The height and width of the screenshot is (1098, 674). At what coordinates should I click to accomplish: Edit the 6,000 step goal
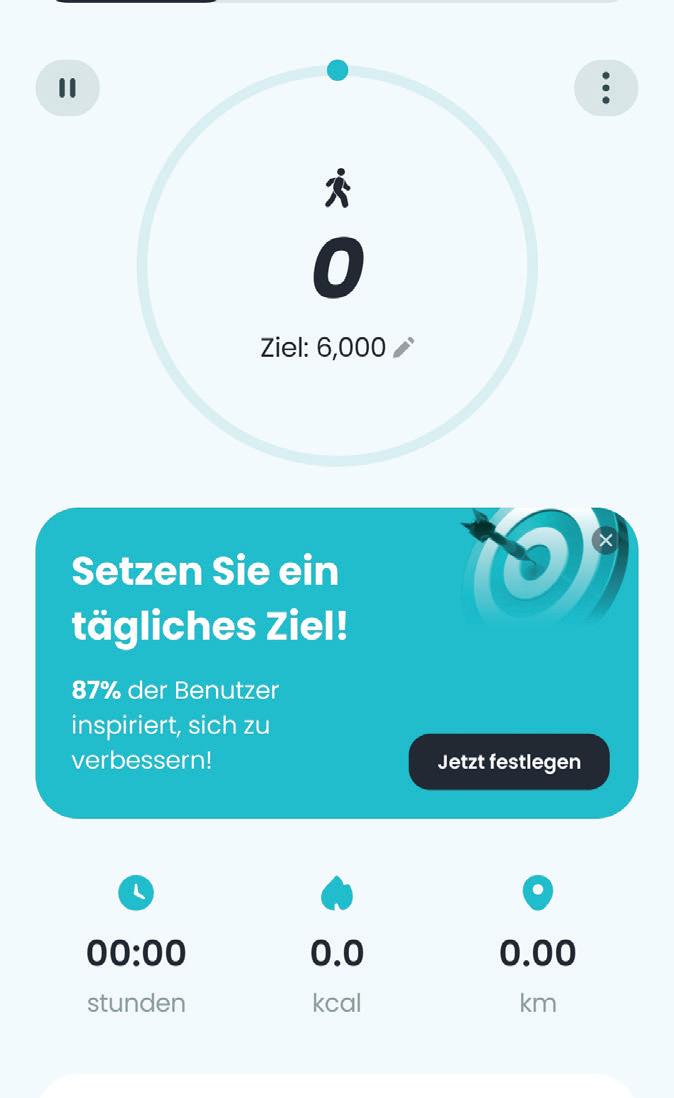pyautogui.click(x=403, y=348)
